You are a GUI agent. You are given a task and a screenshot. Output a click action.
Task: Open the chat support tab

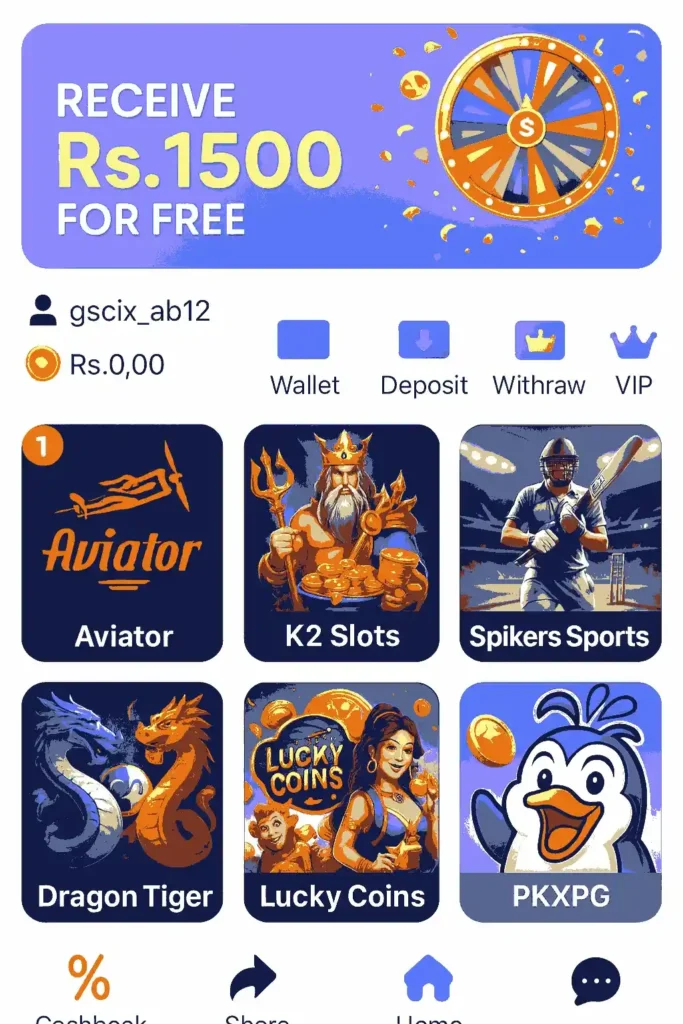click(x=596, y=983)
